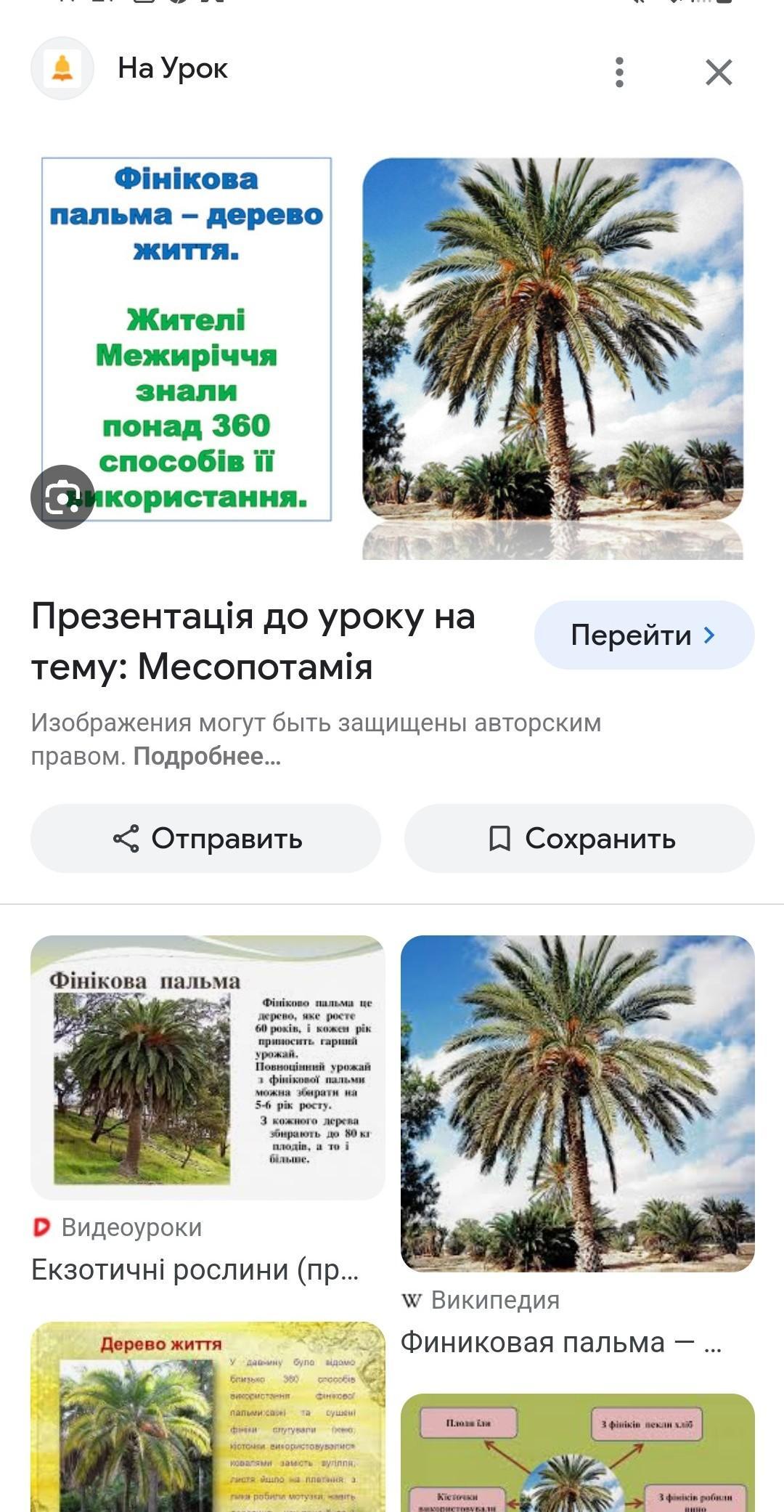Image resolution: width=784 pixels, height=1512 pixels.
Task: Open the Дерево життя related image
Action: (208, 1416)
